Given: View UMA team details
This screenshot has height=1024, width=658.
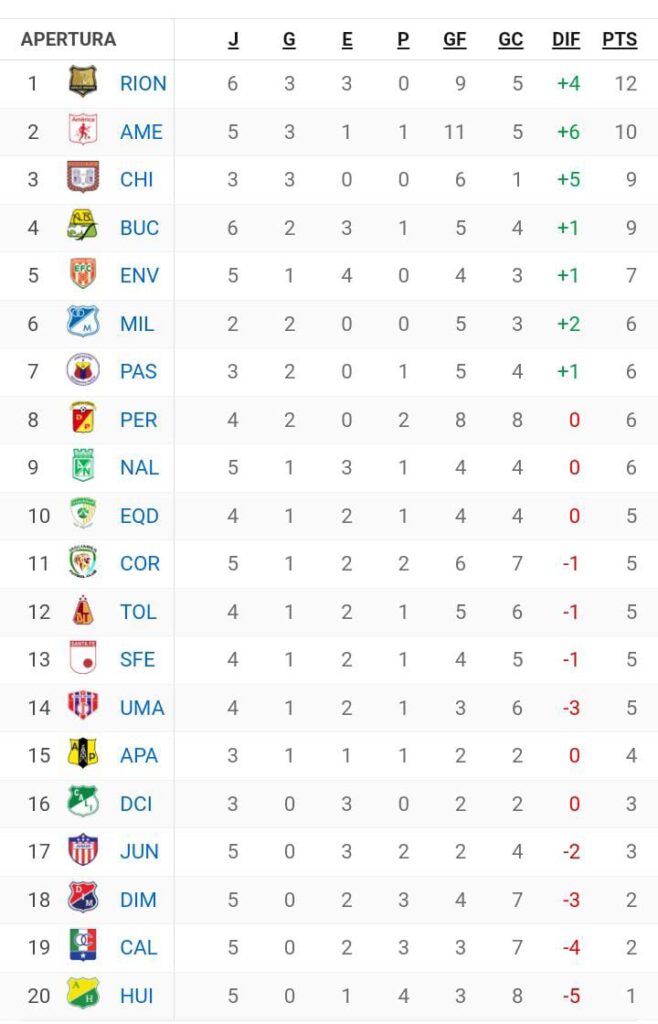Looking at the screenshot, I should pyautogui.click(x=141, y=707).
